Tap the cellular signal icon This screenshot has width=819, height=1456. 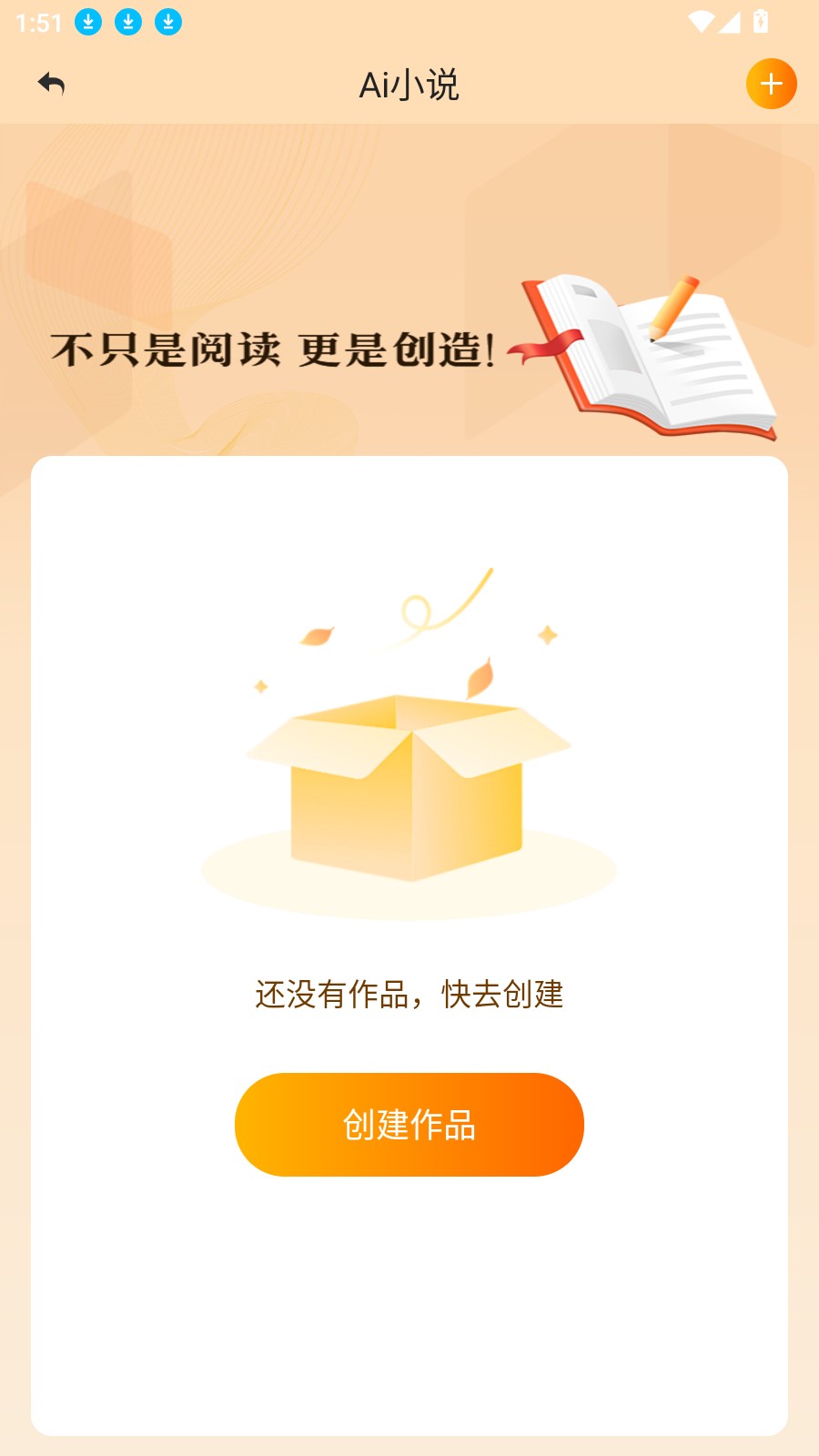pyautogui.click(x=728, y=22)
